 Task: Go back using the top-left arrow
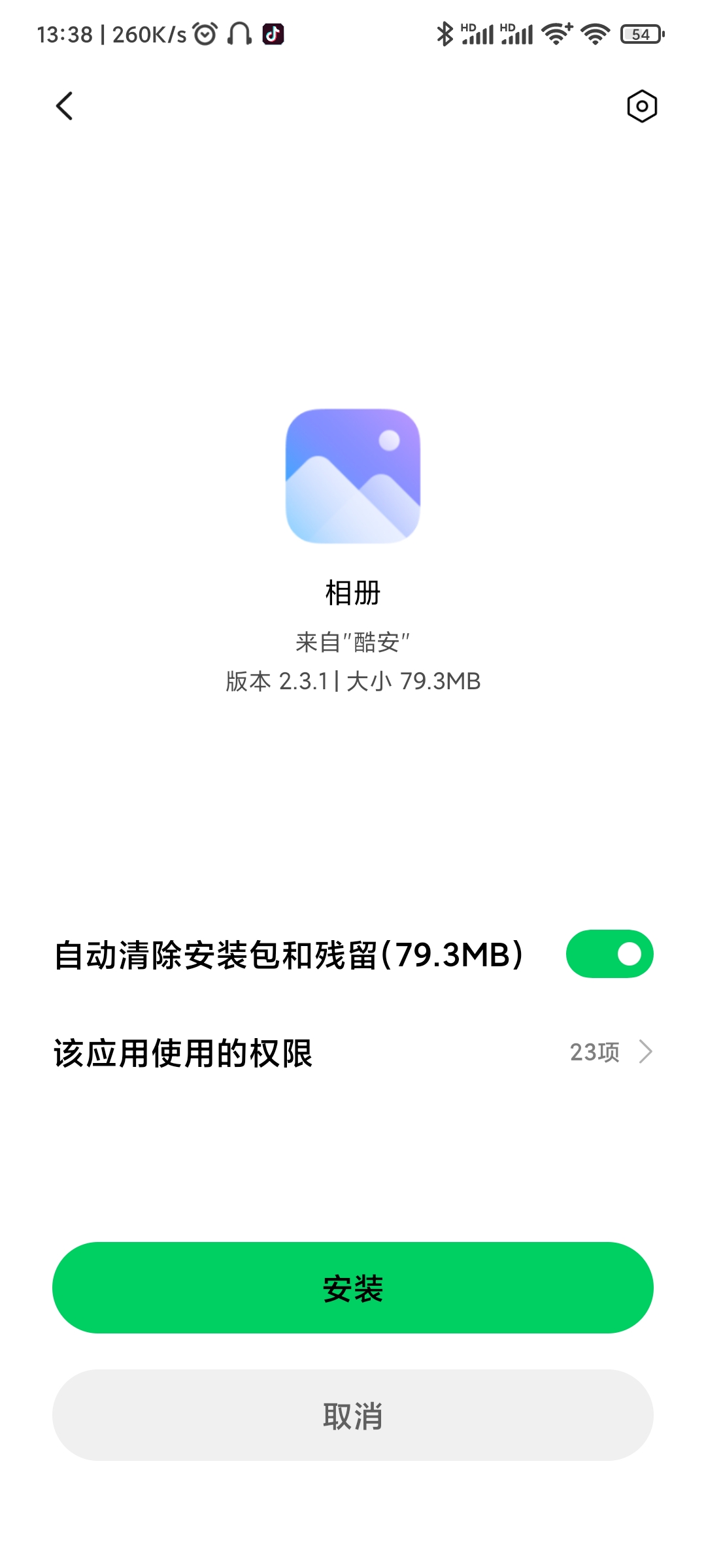(x=64, y=106)
